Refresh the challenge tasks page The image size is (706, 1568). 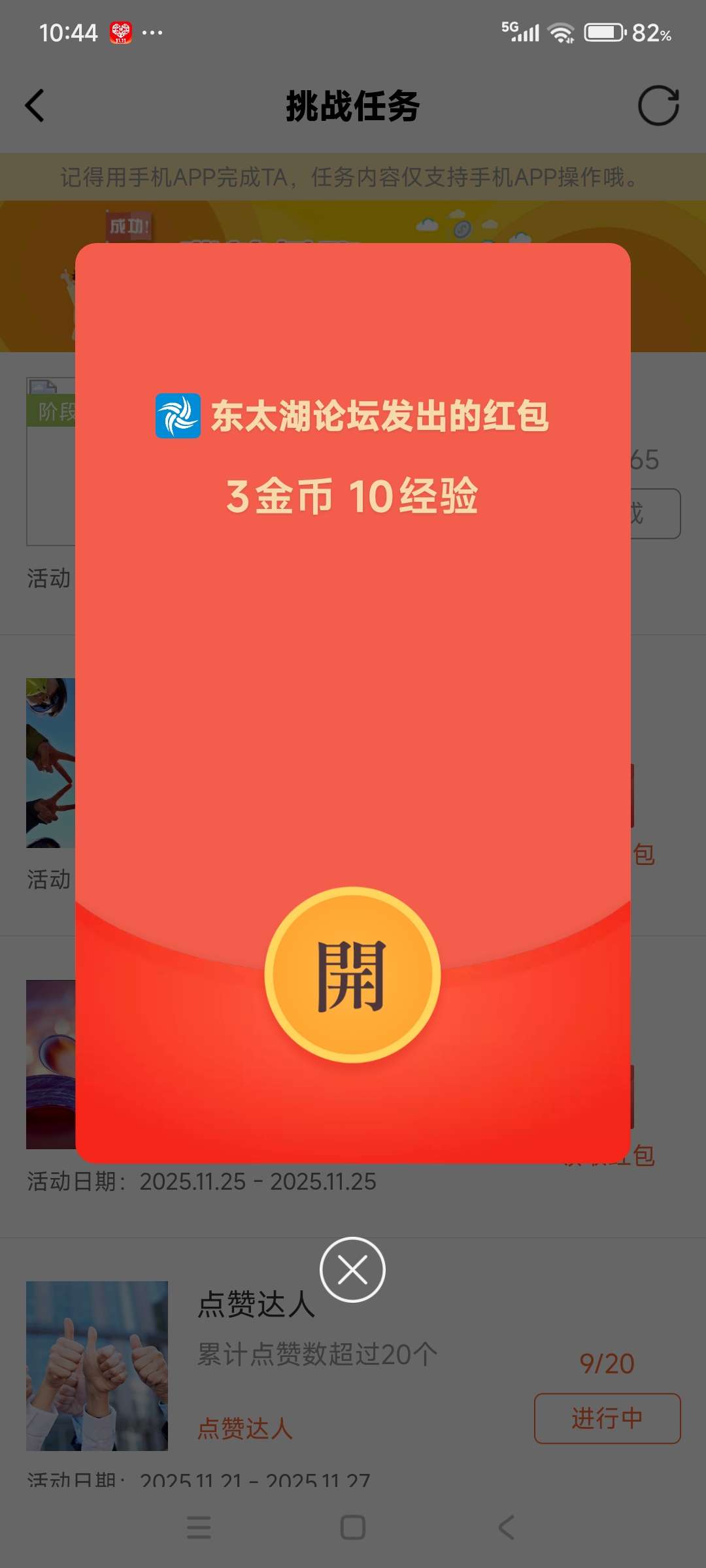pos(658,106)
